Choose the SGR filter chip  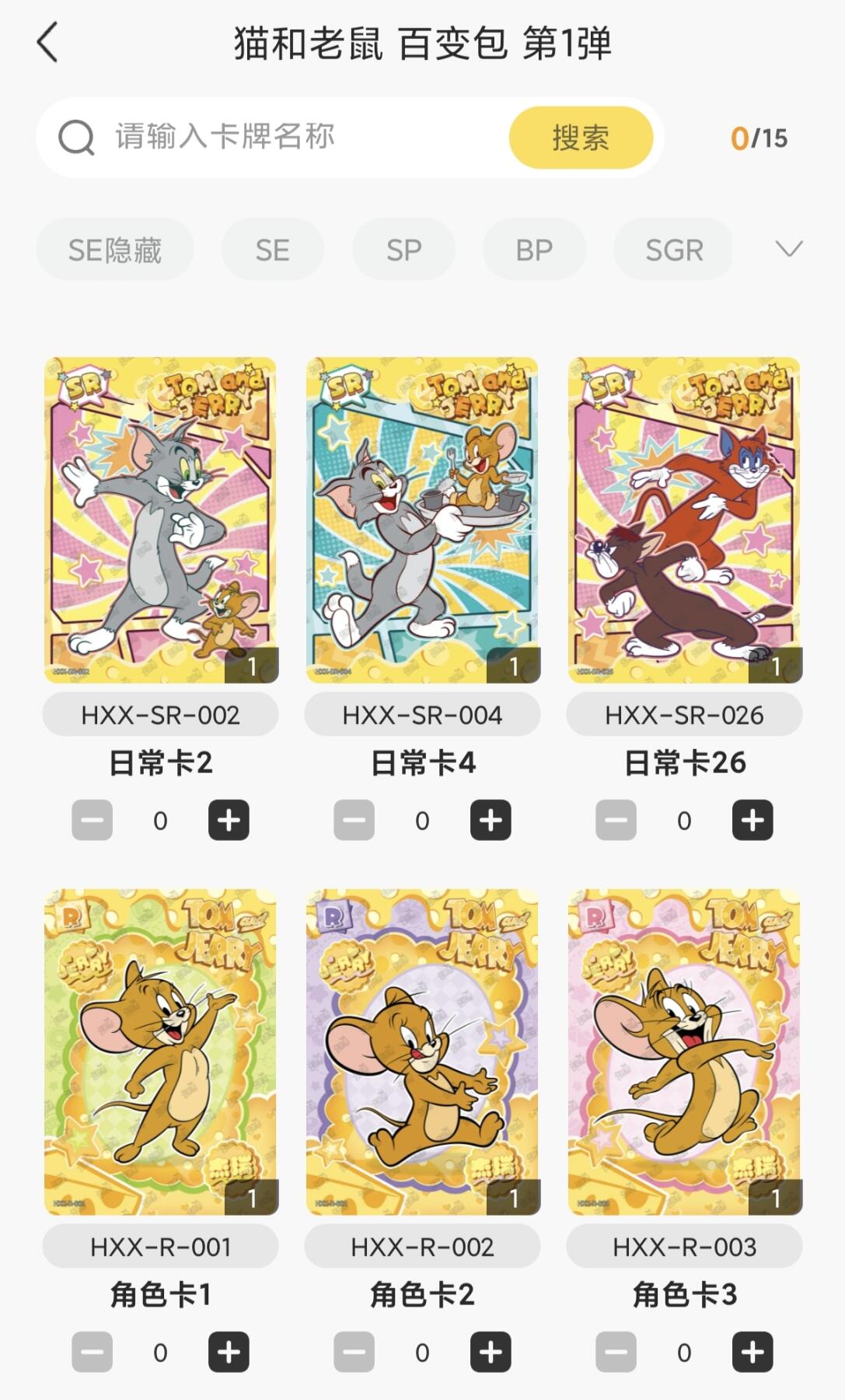click(x=673, y=250)
